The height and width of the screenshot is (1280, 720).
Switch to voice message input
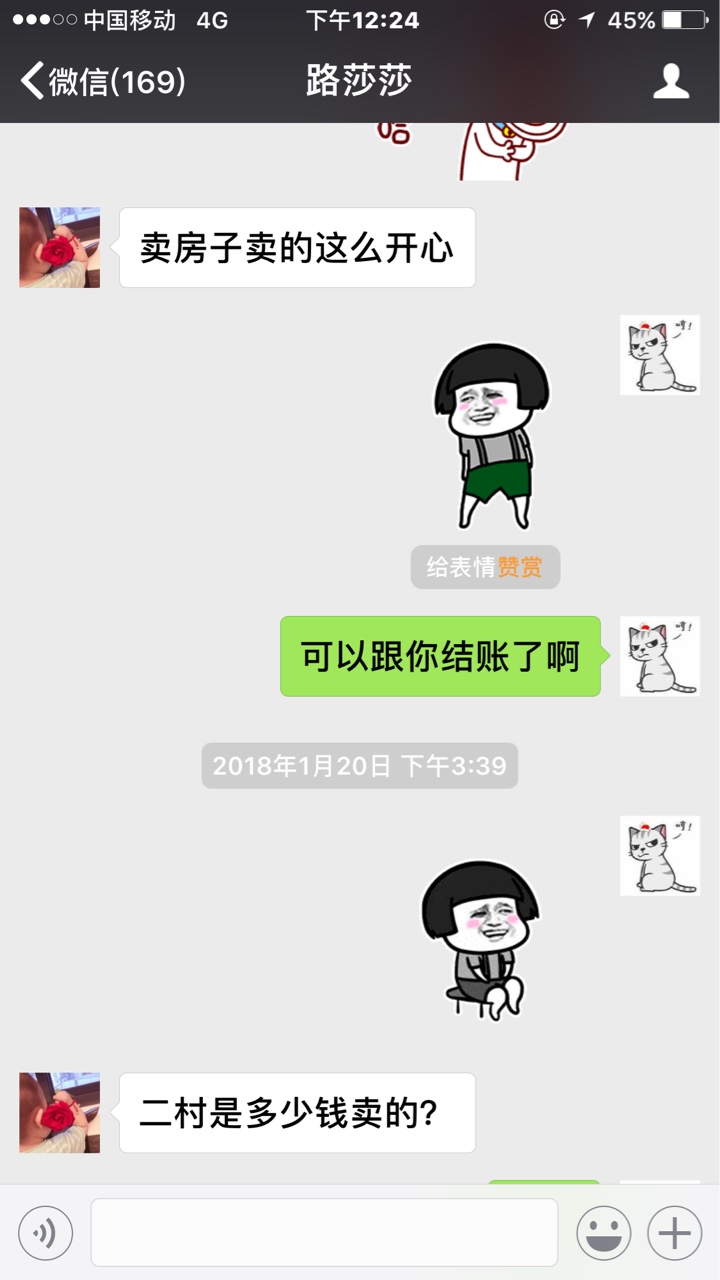click(45, 1233)
